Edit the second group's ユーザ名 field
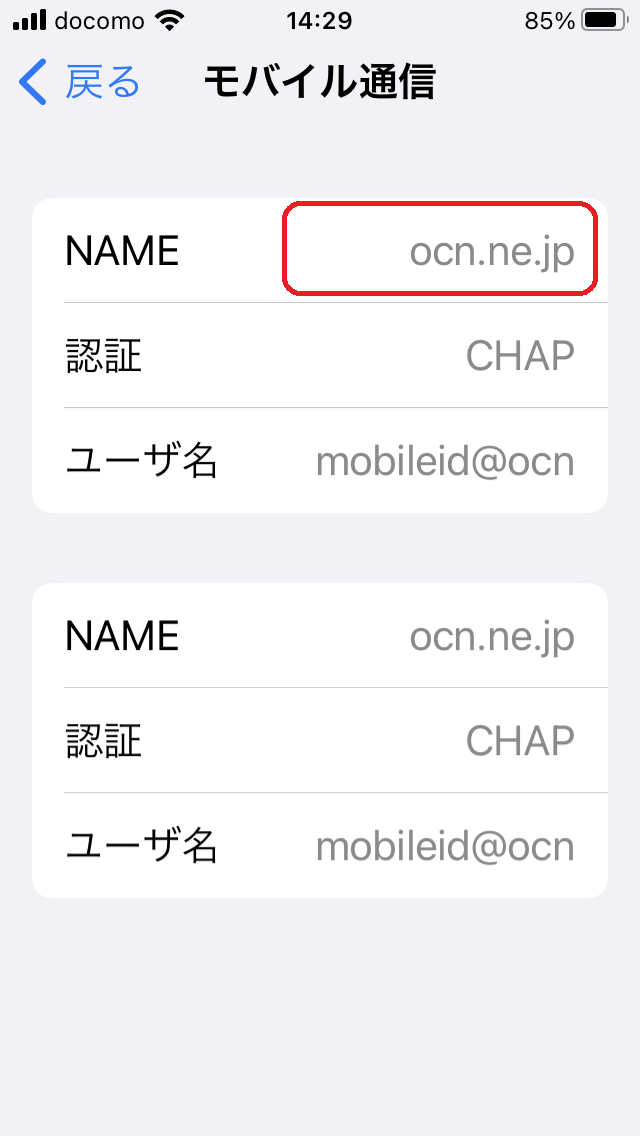 (x=320, y=845)
